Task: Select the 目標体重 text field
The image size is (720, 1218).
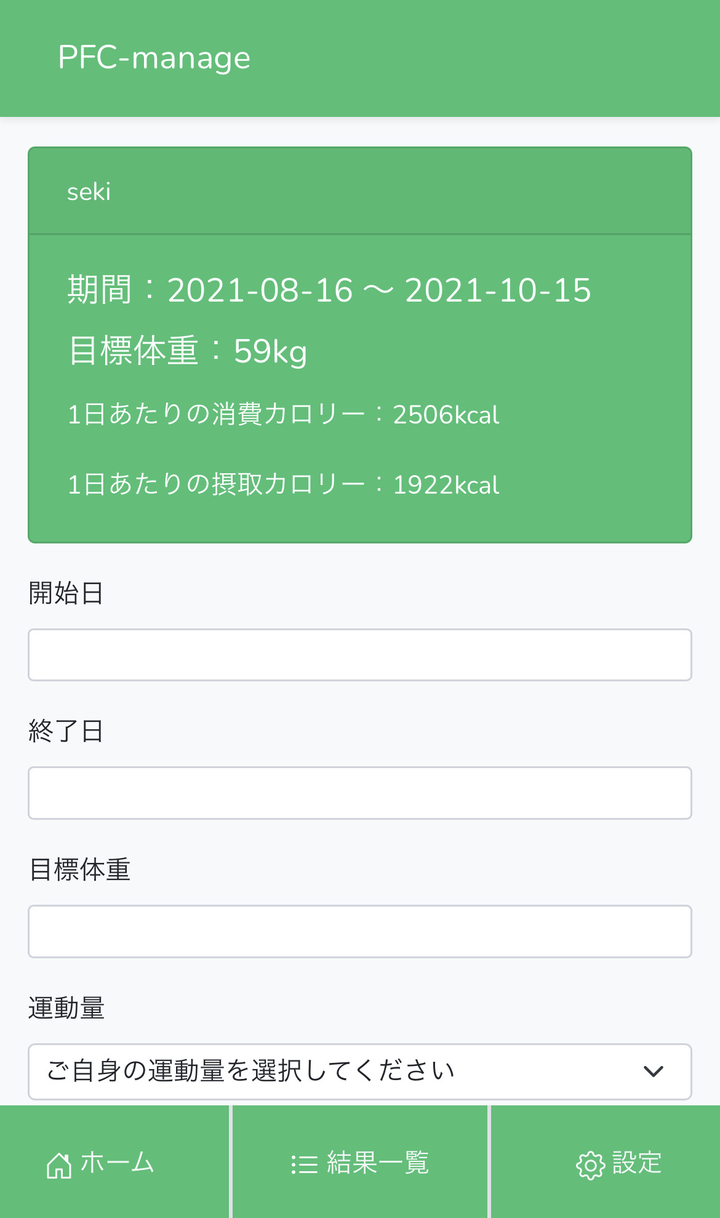Action: (360, 931)
